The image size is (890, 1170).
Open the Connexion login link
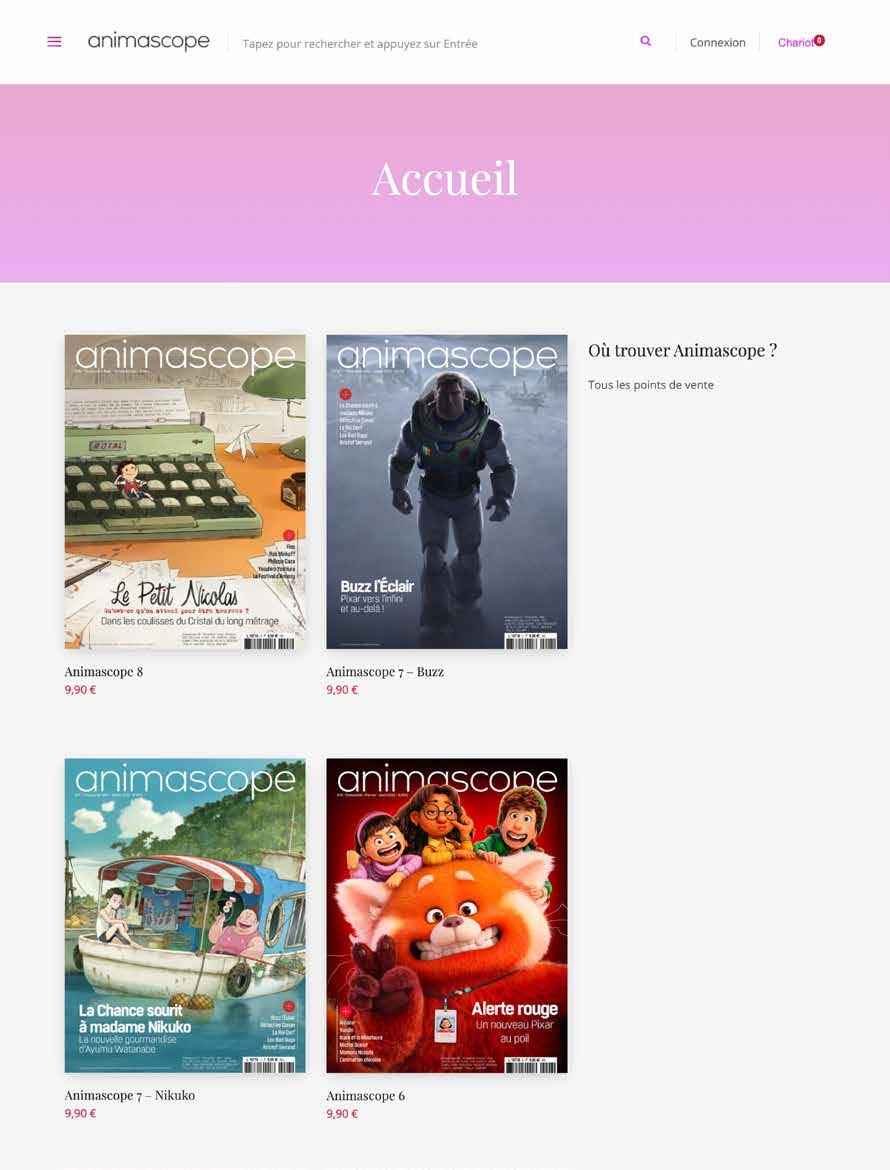pos(717,43)
